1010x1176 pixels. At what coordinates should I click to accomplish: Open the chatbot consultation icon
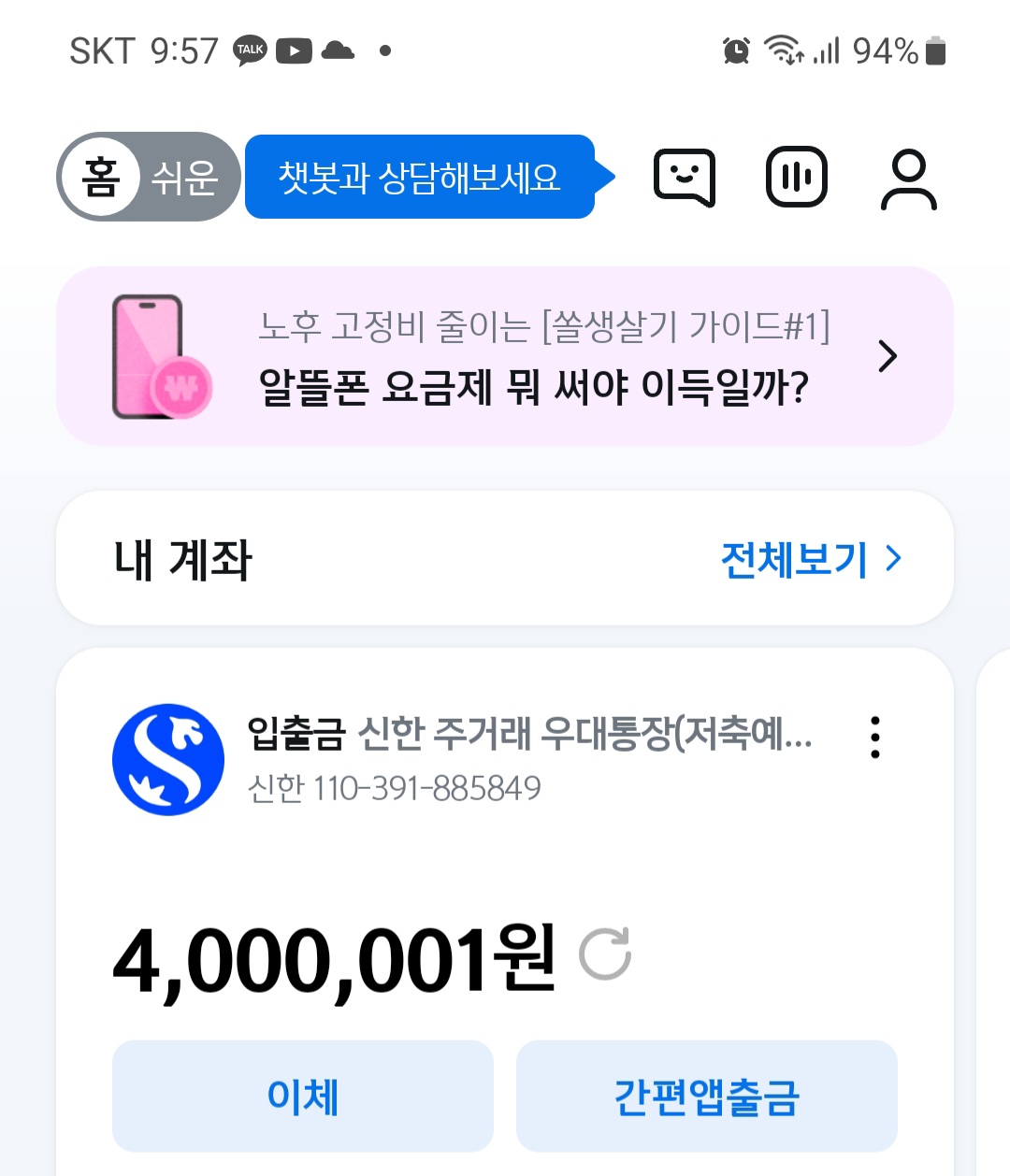(x=685, y=177)
